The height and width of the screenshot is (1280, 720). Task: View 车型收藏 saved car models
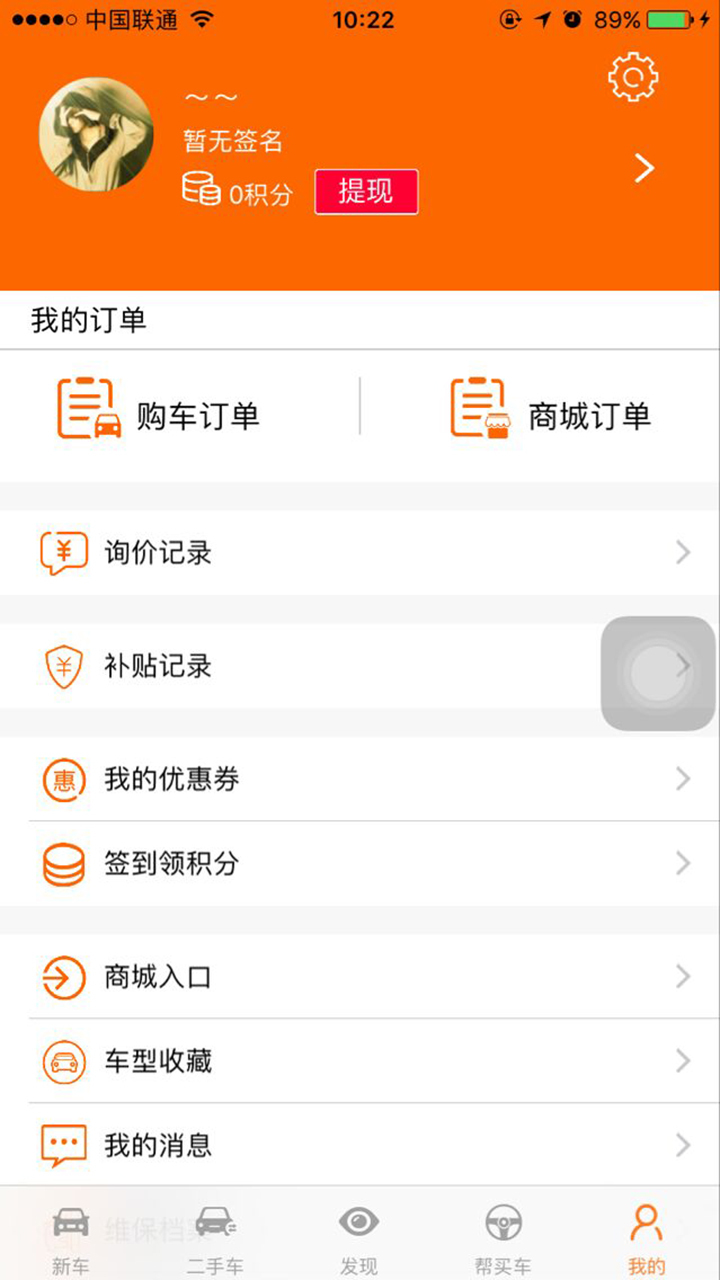click(x=360, y=1060)
